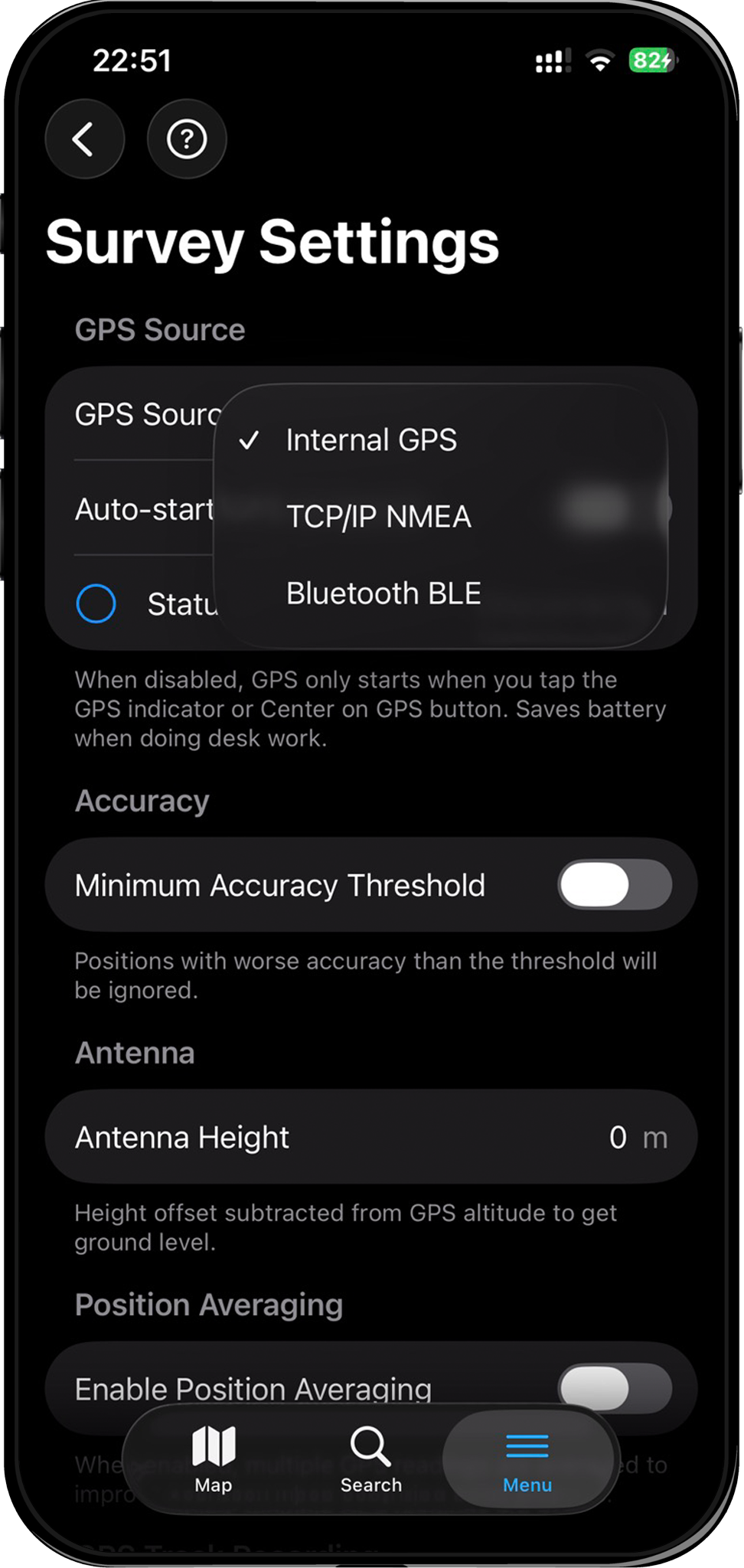Go back using the back arrow
744x1568 pixels.
point(84,139)
